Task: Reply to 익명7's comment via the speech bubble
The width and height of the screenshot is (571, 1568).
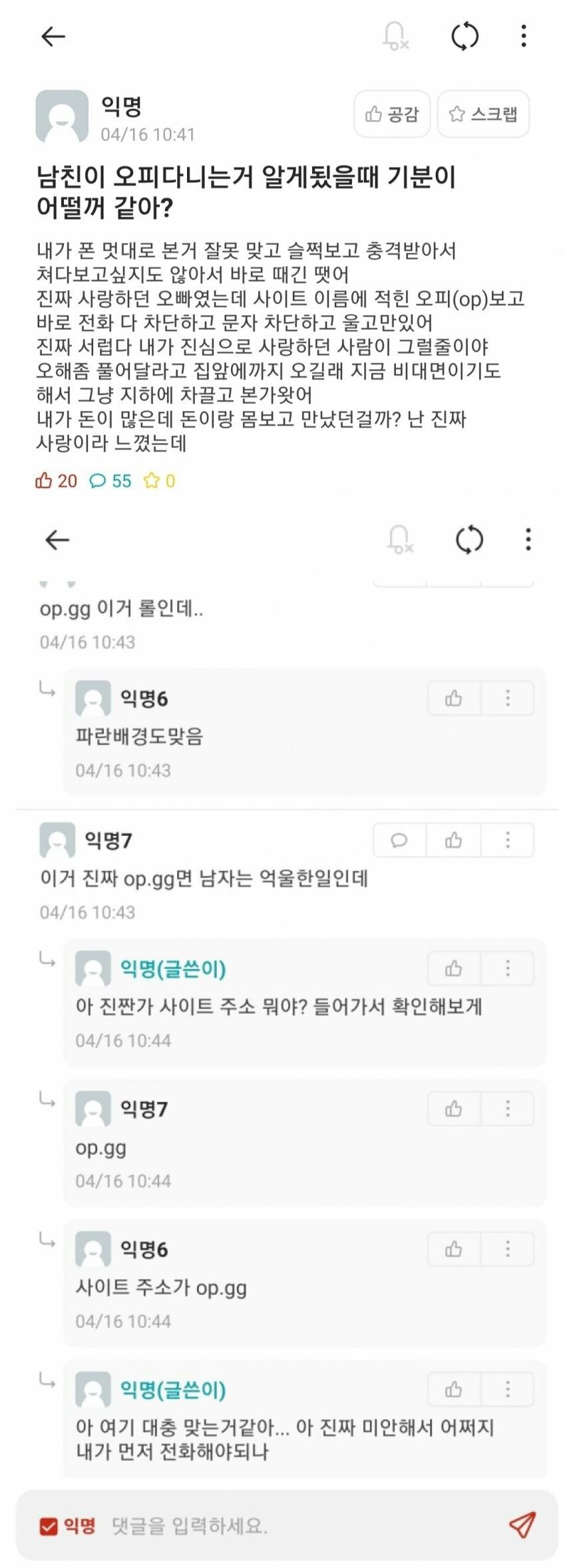Action: tap(399, 841)
